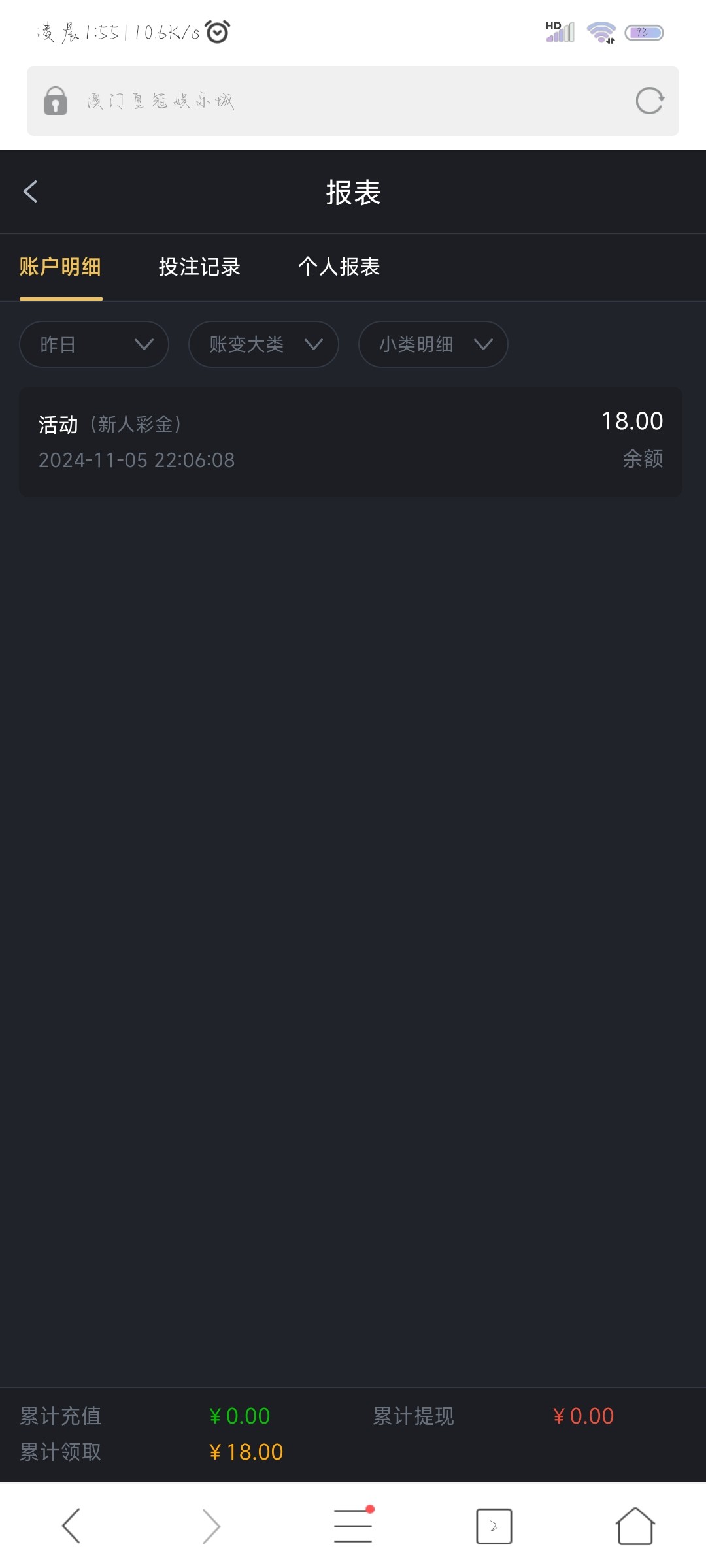Switch to the 个人报表 tab
The image size is (706, 1568).
pos(339,267)
